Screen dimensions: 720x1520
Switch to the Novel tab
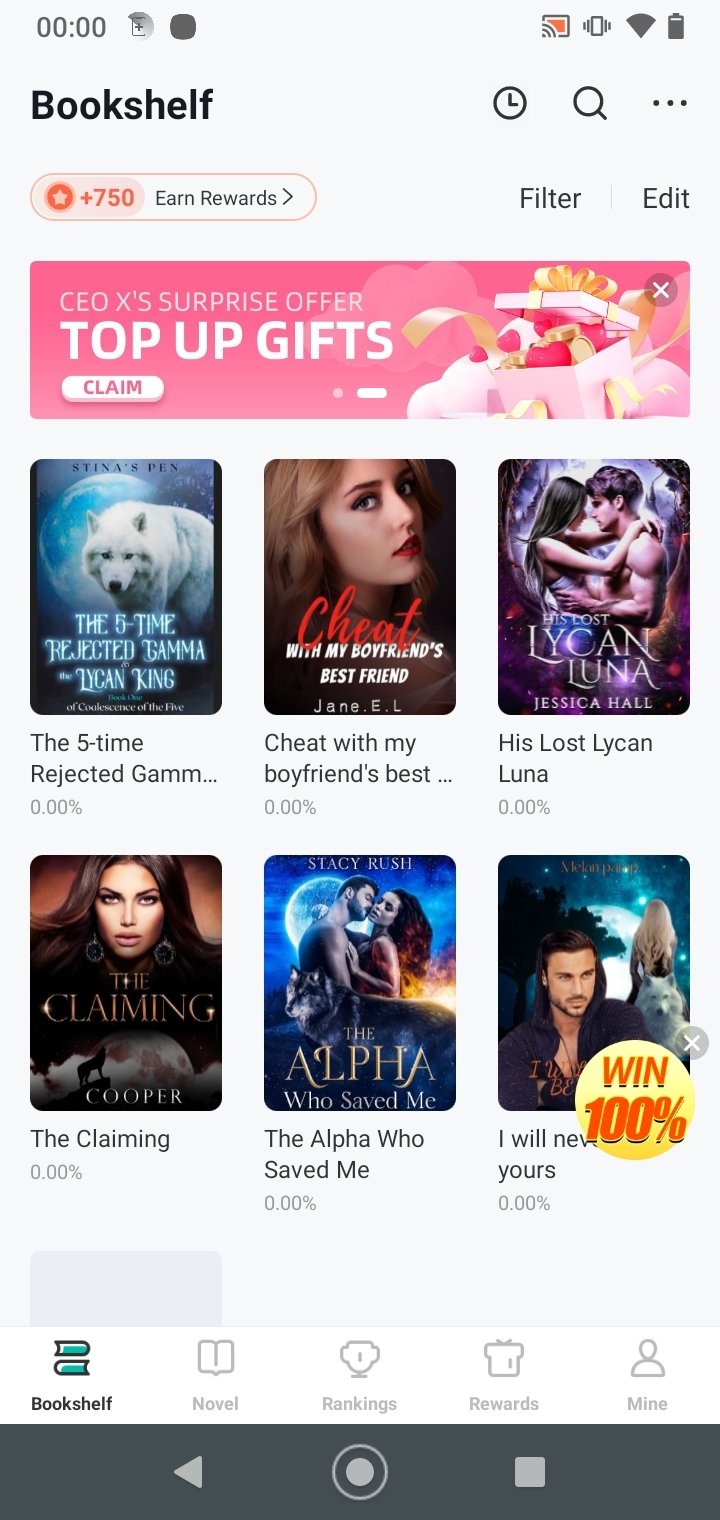[x=215, y=1375]
